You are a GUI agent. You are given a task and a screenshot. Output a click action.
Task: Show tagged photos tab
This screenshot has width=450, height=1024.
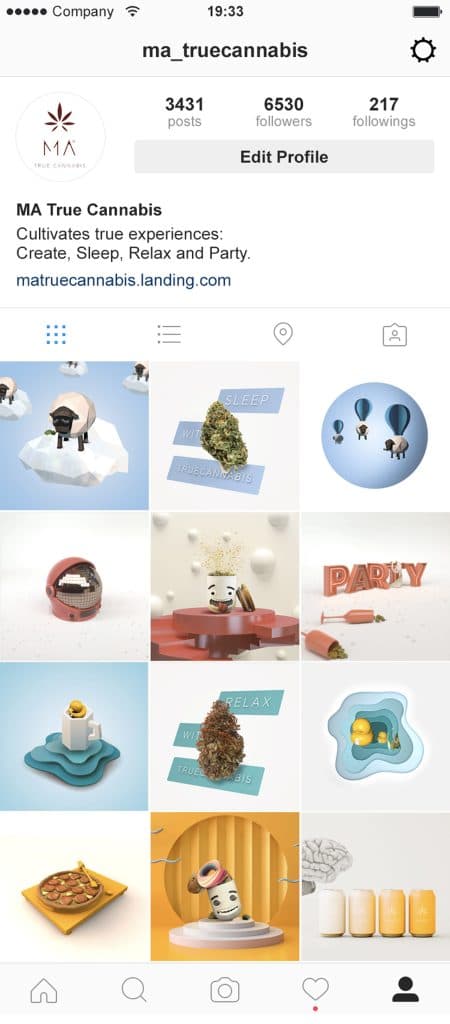pos(394,334)
